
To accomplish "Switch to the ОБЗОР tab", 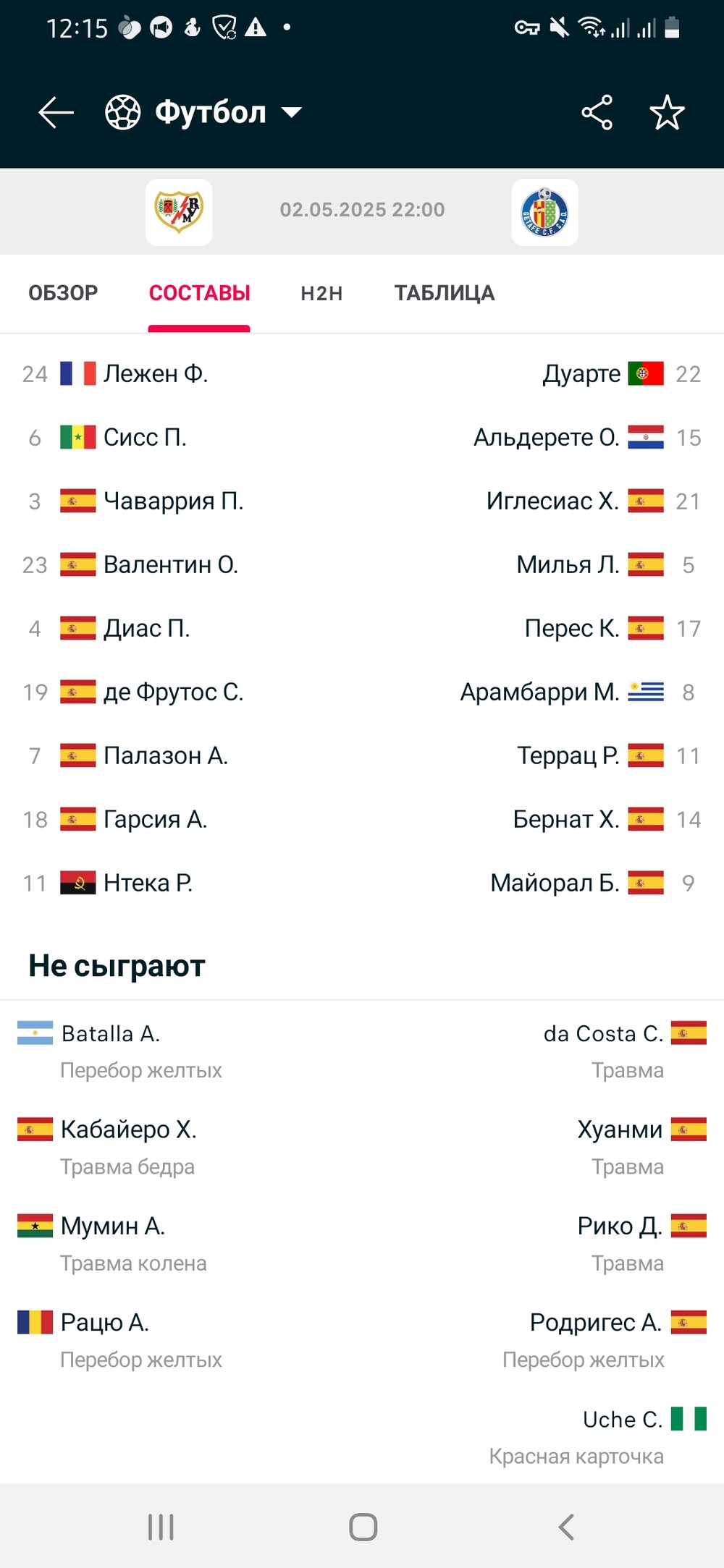I will click(x=63, y=293).
